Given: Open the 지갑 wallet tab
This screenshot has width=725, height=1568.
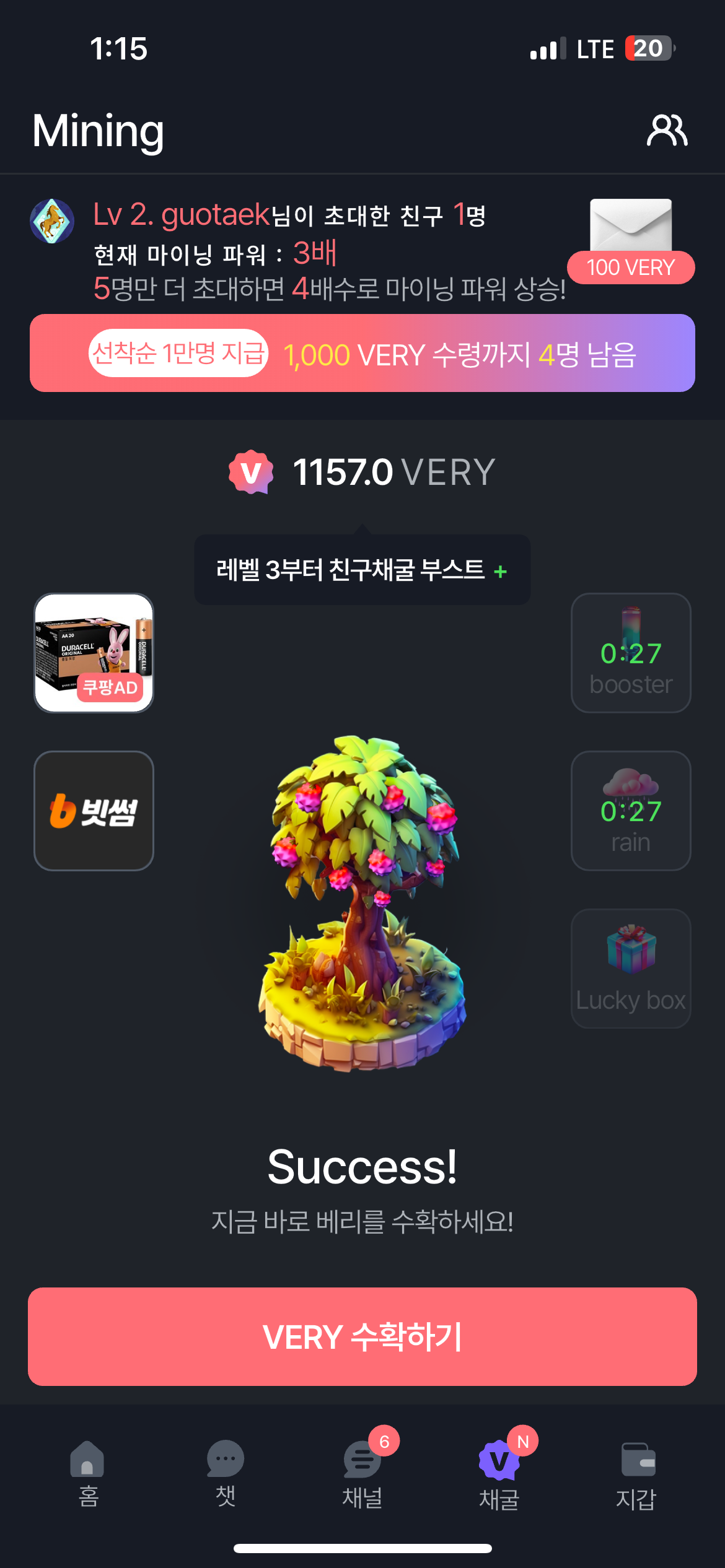Looking at the screenshot, I should coord(636,1474).
